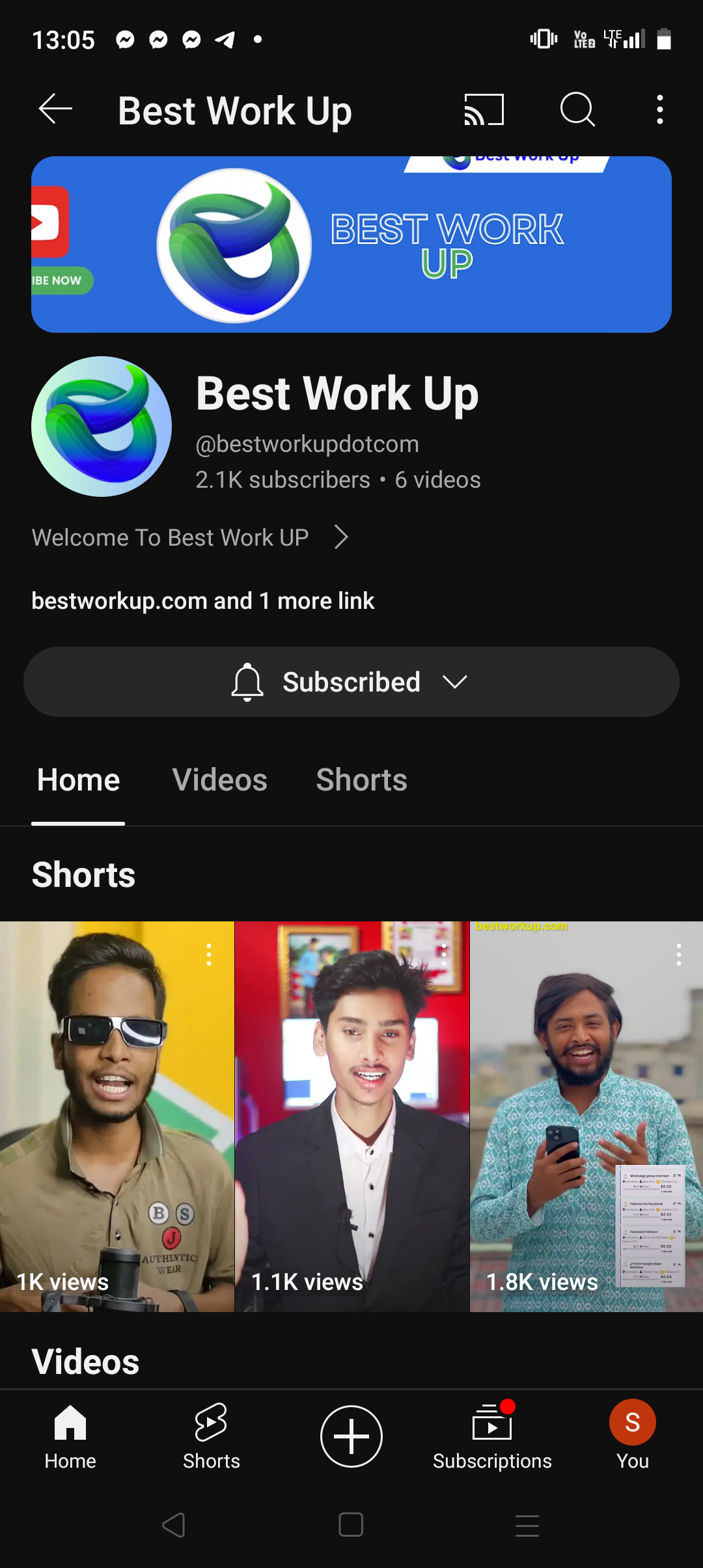This screenshot has width=703, height=1568.
Task: Open the Subscriptions tab
Action: [492, 1436]
